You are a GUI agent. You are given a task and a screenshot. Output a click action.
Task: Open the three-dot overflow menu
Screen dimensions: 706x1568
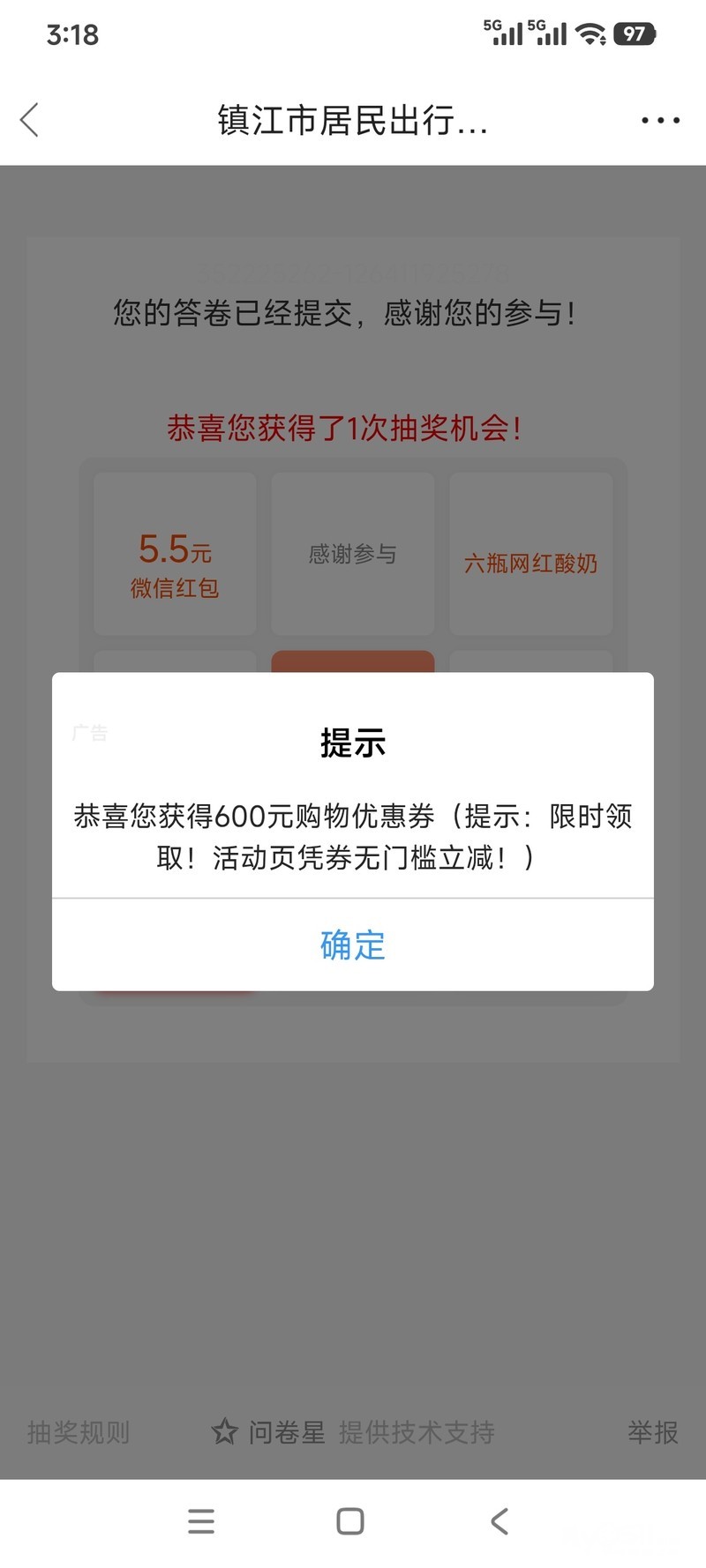click(660, 120)
